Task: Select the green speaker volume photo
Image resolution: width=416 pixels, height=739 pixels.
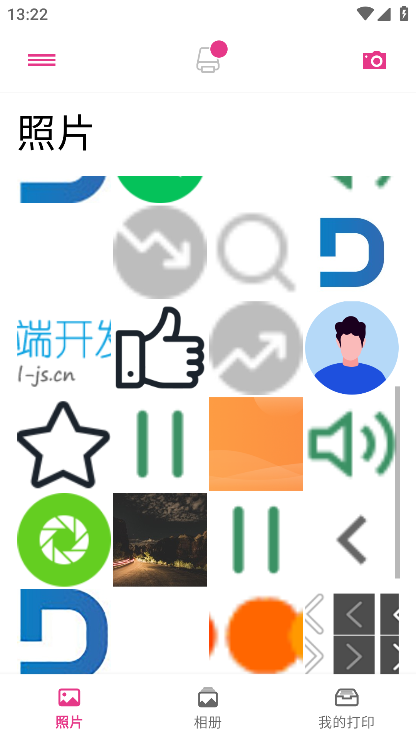Action: click(x=351, y=443)
